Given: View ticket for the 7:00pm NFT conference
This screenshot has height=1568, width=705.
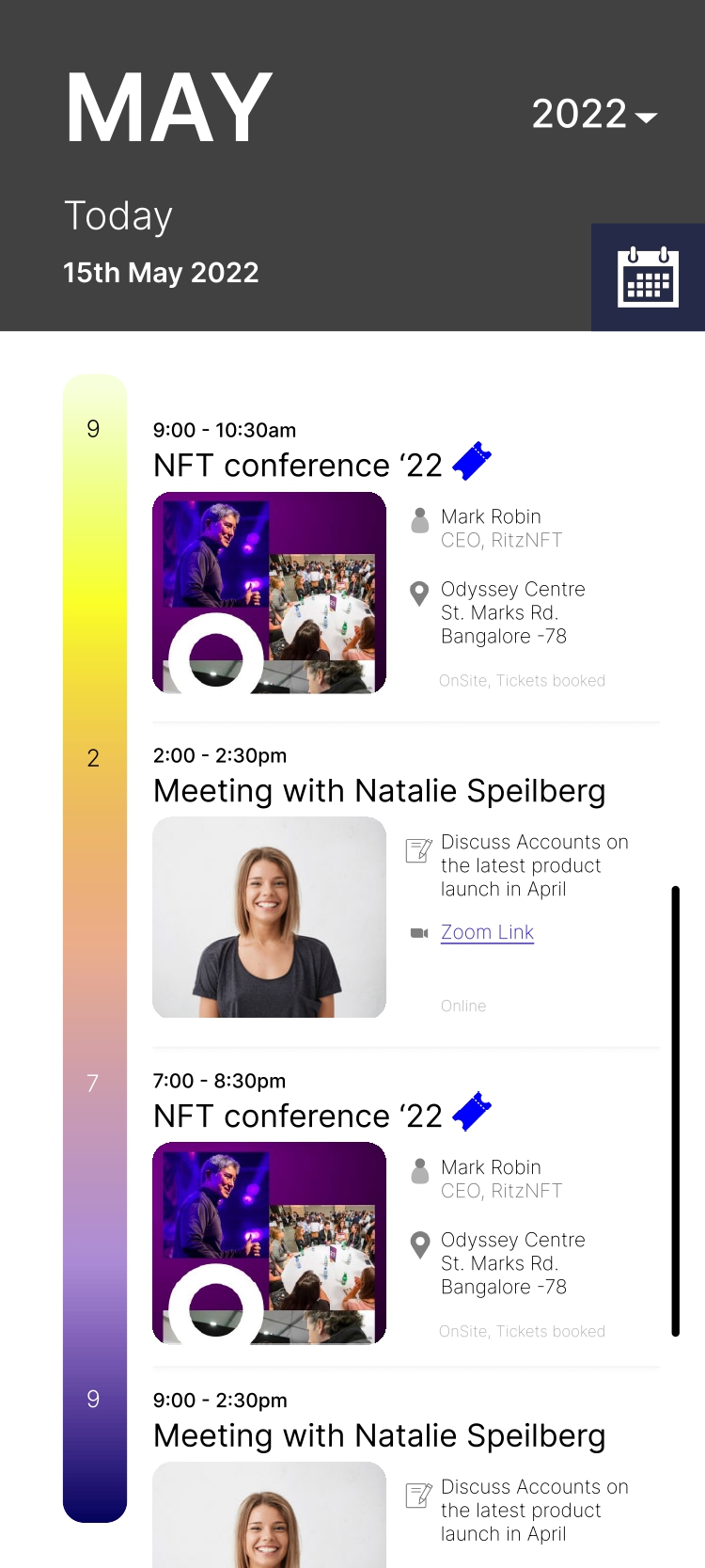Looking at the screenshot, I should [472, 1112].
